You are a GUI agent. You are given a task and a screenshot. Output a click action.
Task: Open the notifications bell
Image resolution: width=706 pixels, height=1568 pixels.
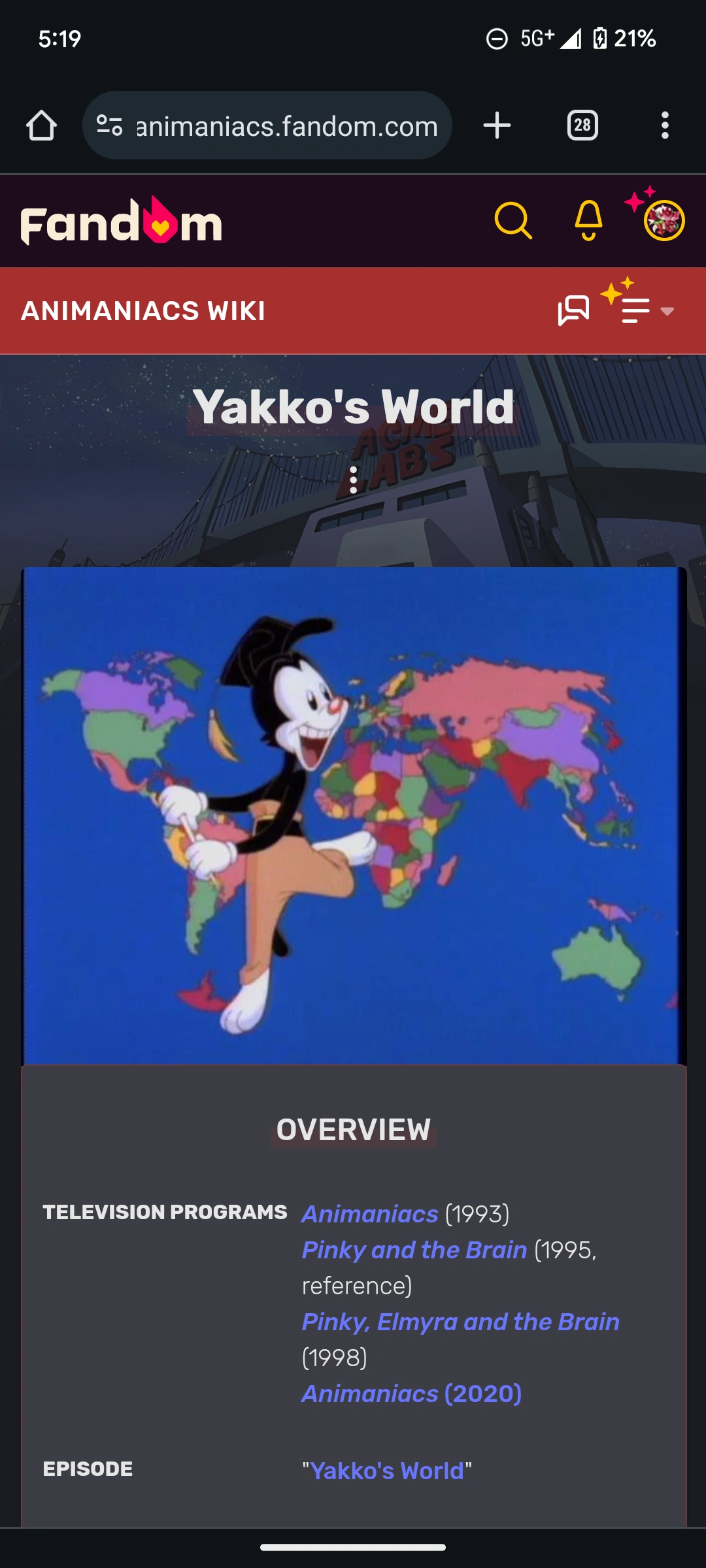588,221
